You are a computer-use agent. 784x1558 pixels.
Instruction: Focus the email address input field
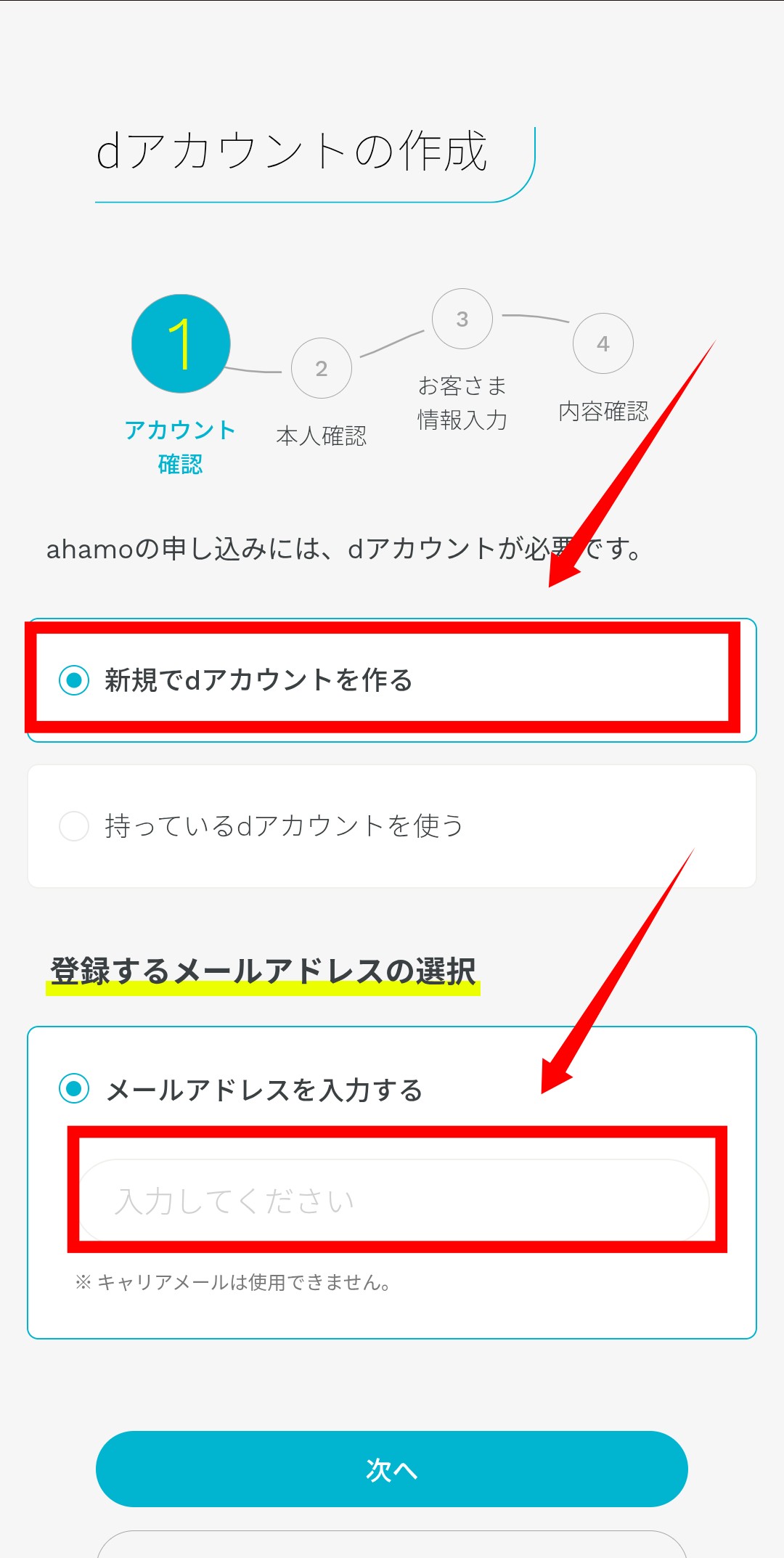pos(392,1201)
